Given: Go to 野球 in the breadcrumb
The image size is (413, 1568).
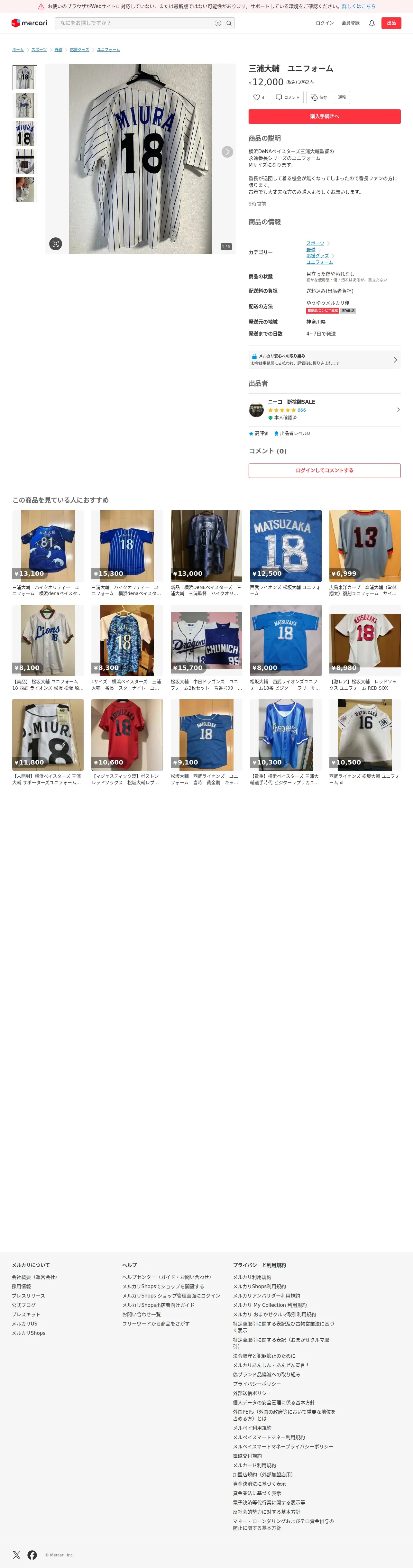Looking at the screenshot, I should click(x=59, y=50).
